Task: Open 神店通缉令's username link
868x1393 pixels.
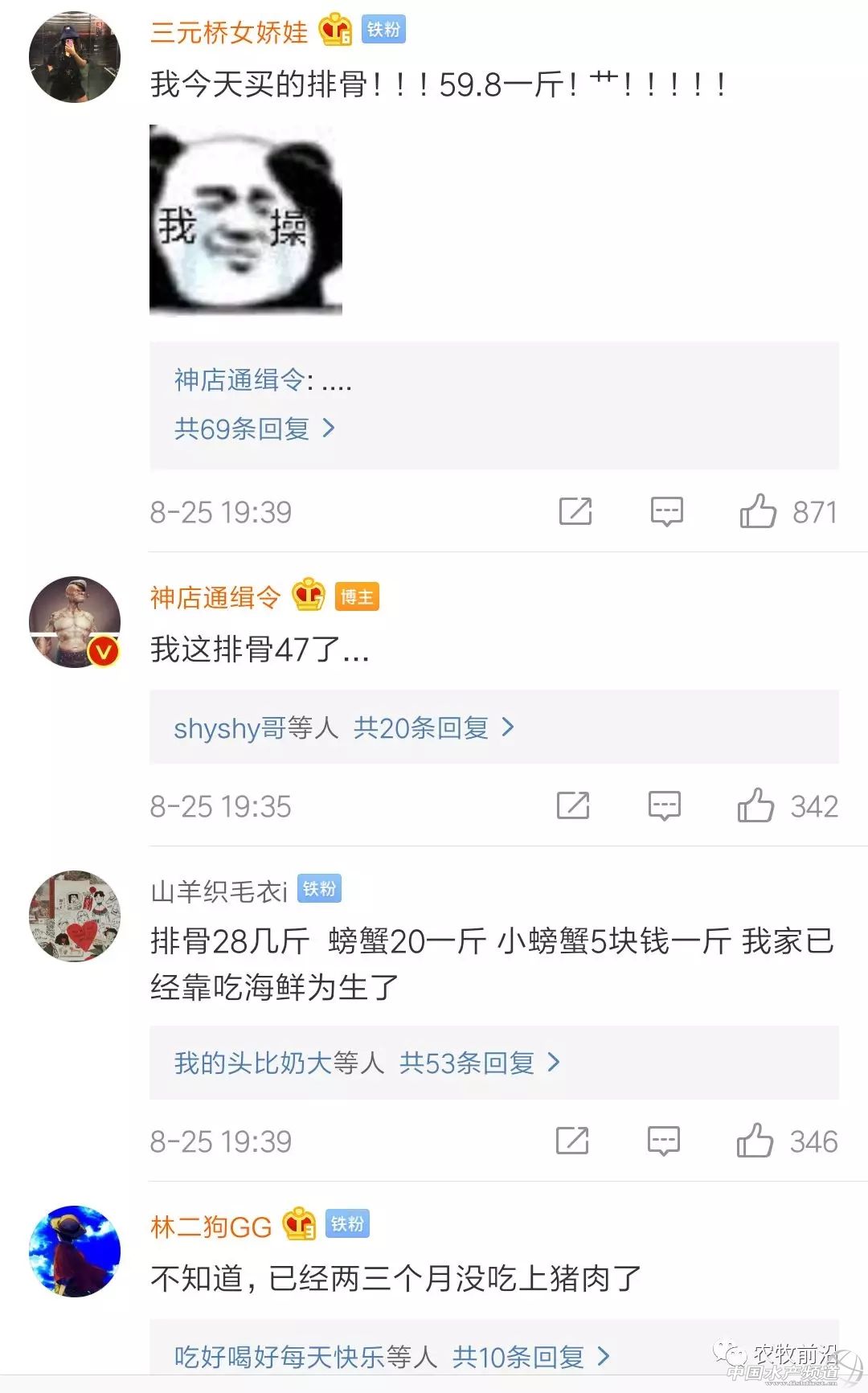Action: [215, 597]
